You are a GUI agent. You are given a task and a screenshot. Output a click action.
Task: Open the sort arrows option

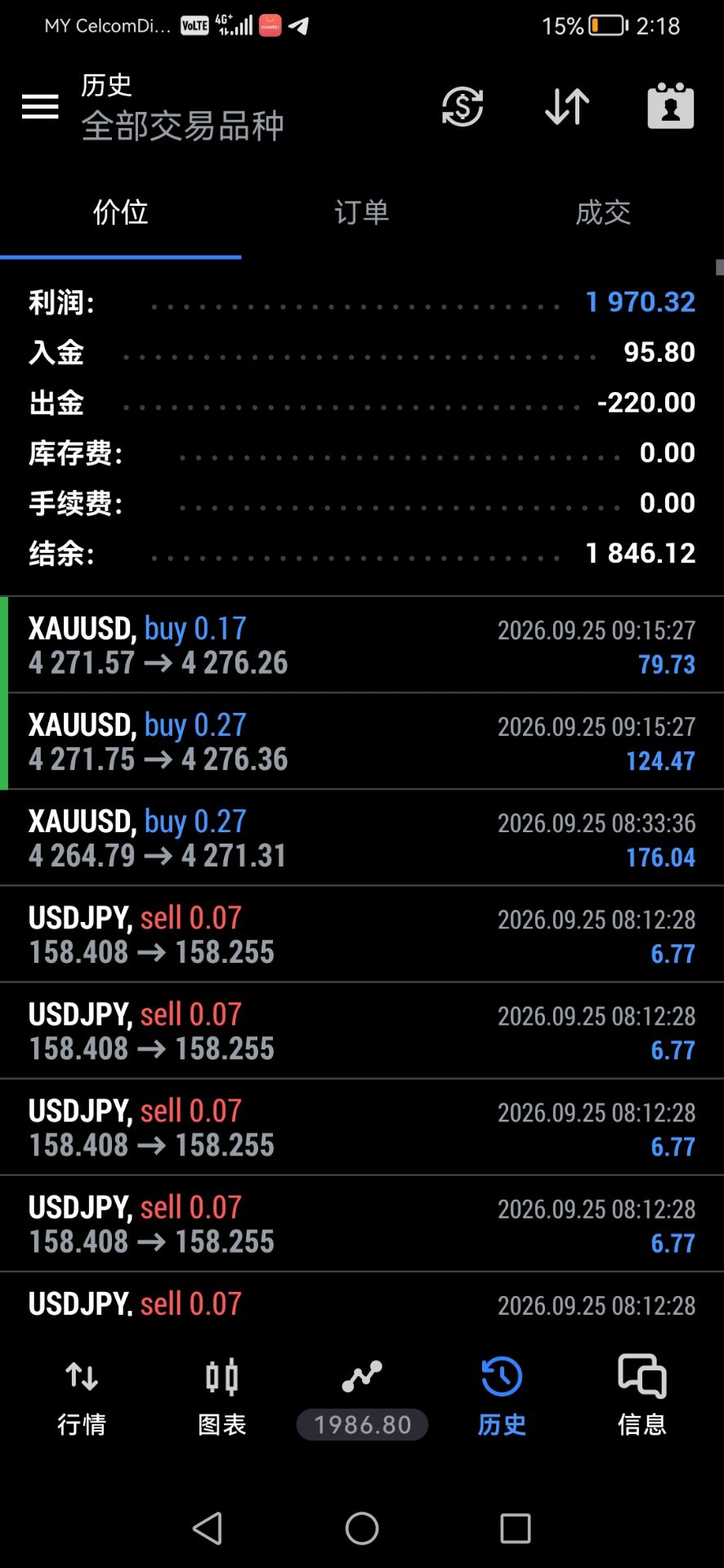pos(567,106)
